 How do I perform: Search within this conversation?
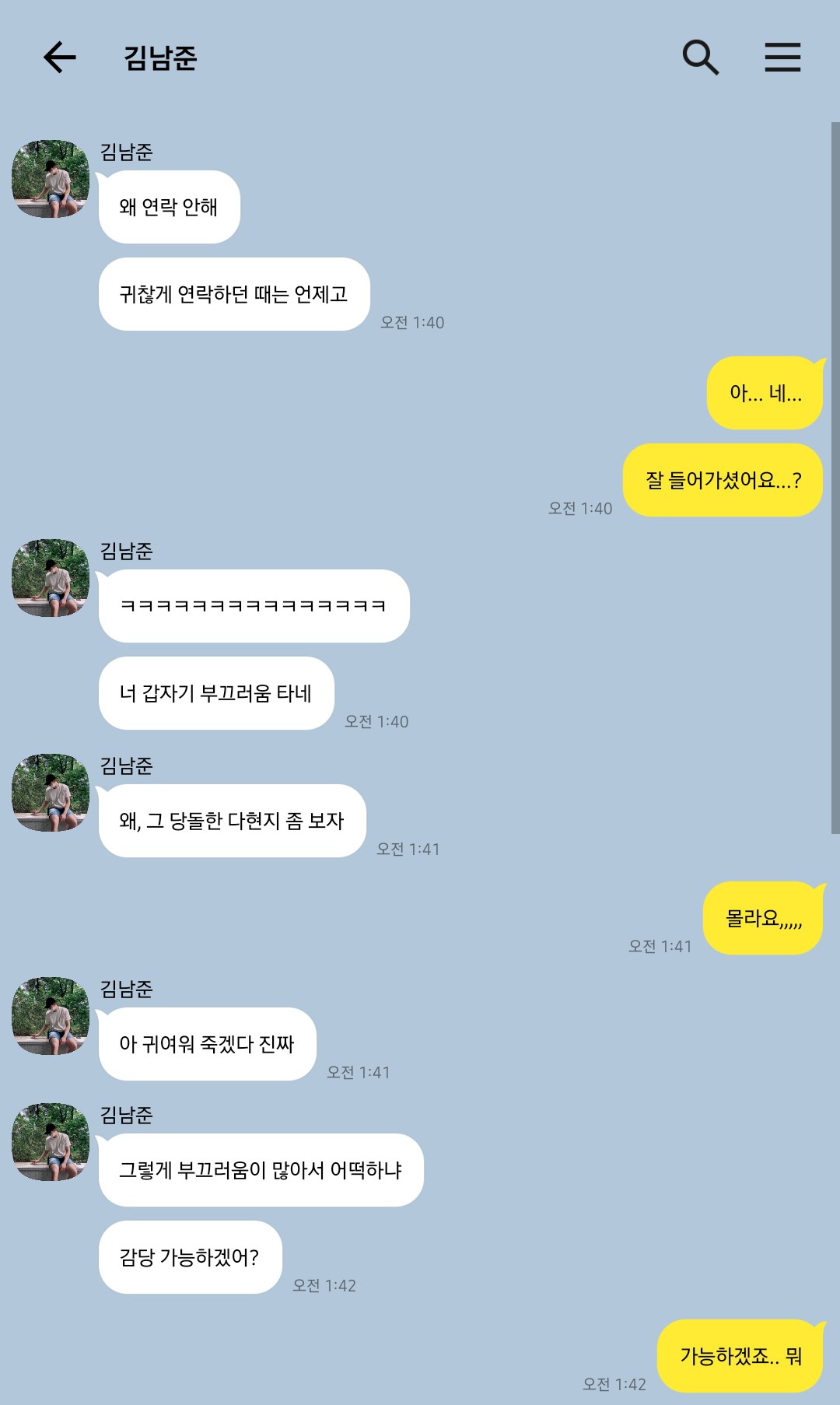pos(700,58)
